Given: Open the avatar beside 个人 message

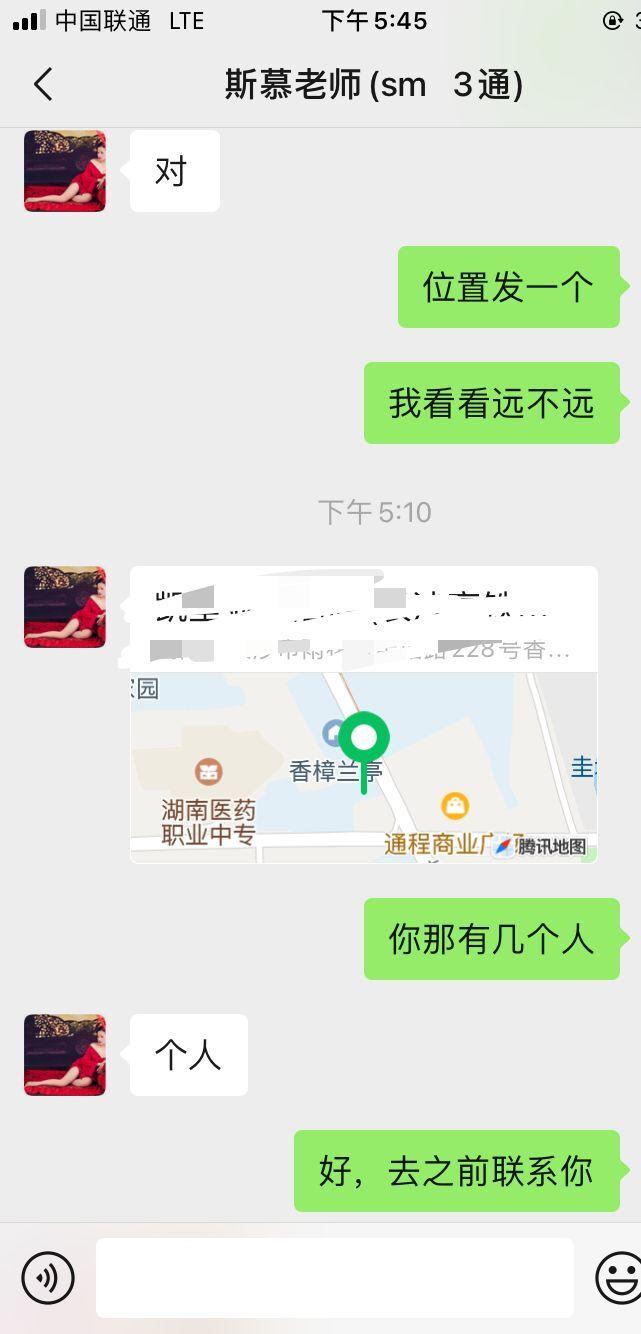Looking at the screenshot, I should 65,1055.
